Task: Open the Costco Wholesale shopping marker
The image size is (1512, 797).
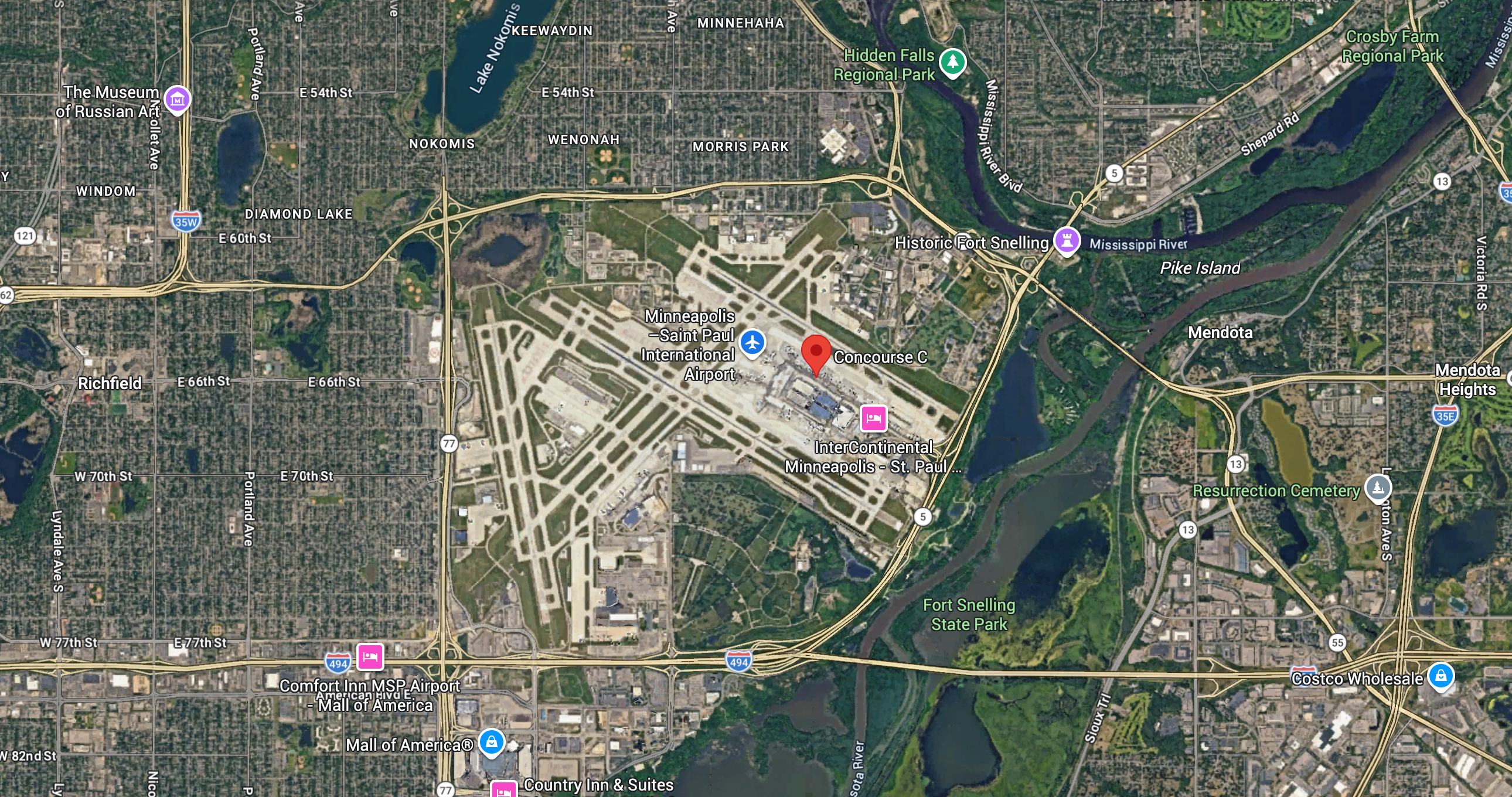Action: [1441, 676]
